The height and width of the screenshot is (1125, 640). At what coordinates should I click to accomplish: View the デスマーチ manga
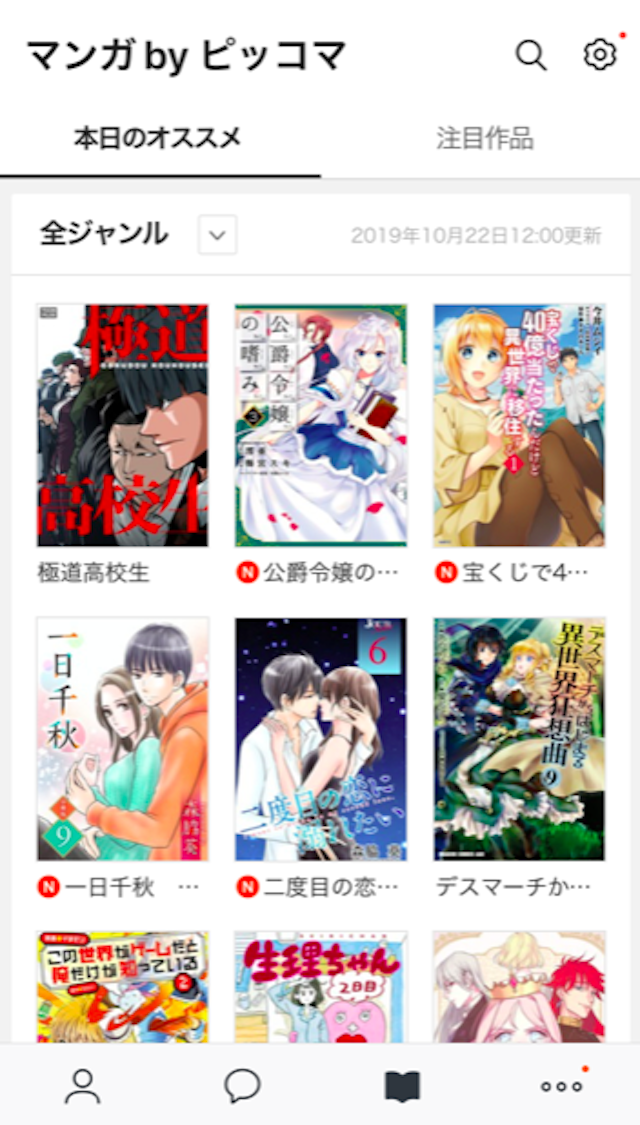(x=519, y=739)
